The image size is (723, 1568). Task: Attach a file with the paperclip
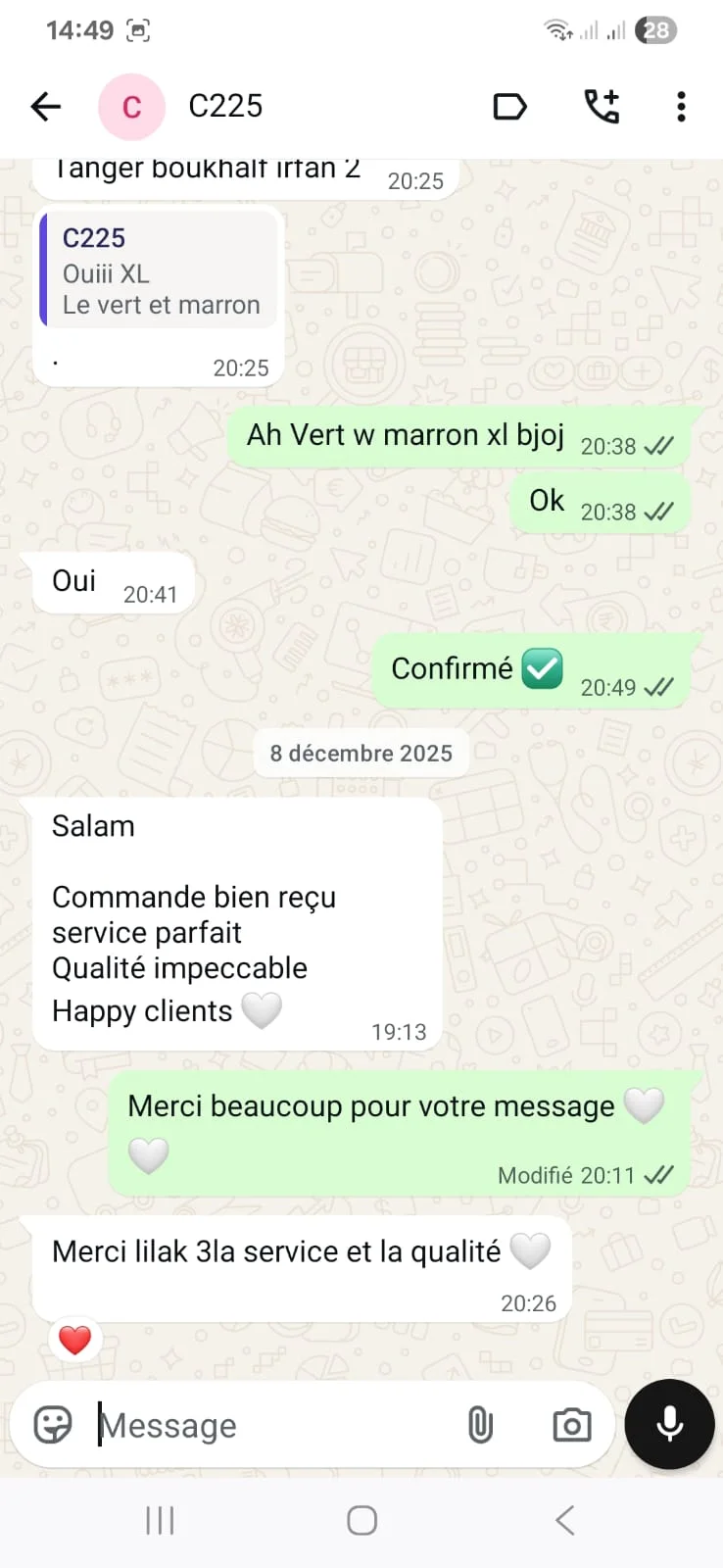[x=480, y=1425]
